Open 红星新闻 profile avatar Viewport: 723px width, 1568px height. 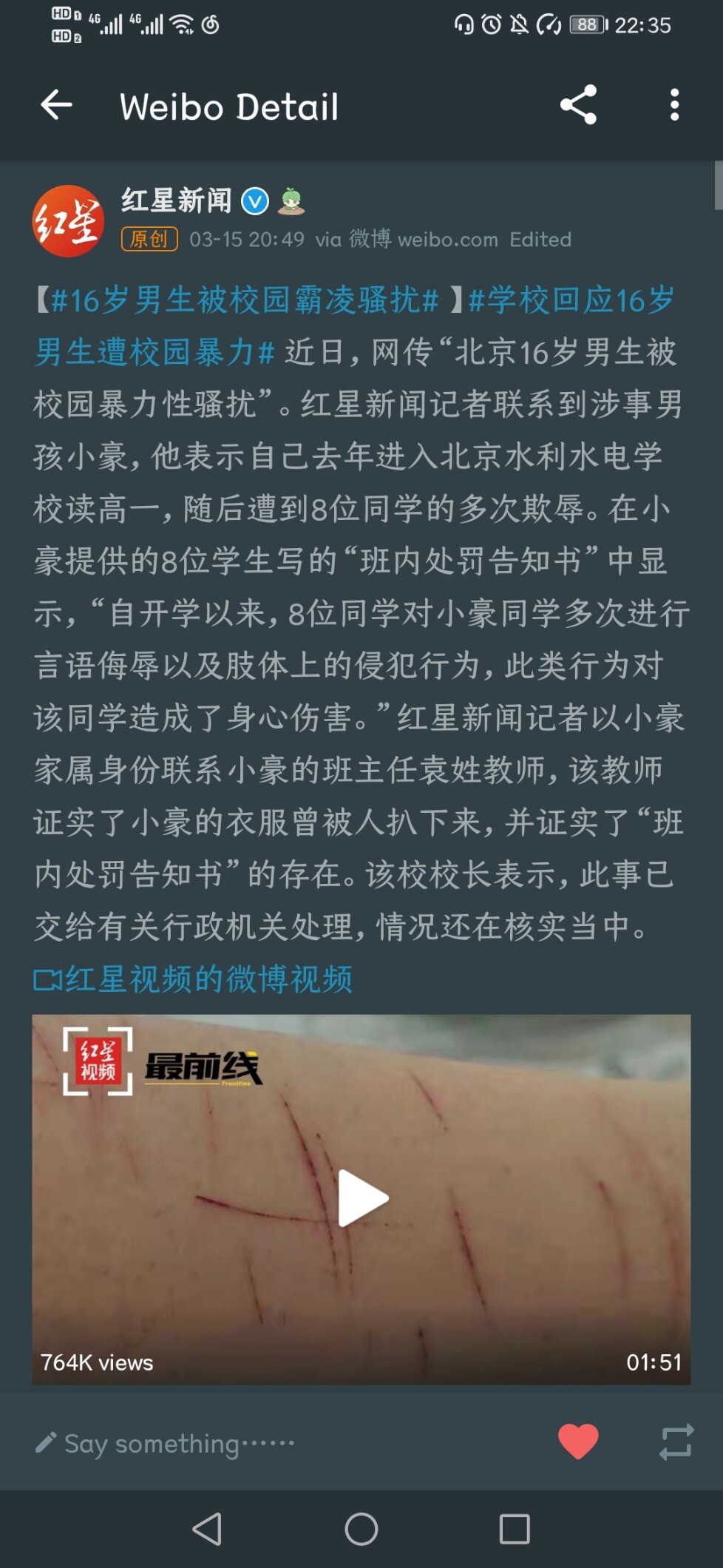click(68, 221)
